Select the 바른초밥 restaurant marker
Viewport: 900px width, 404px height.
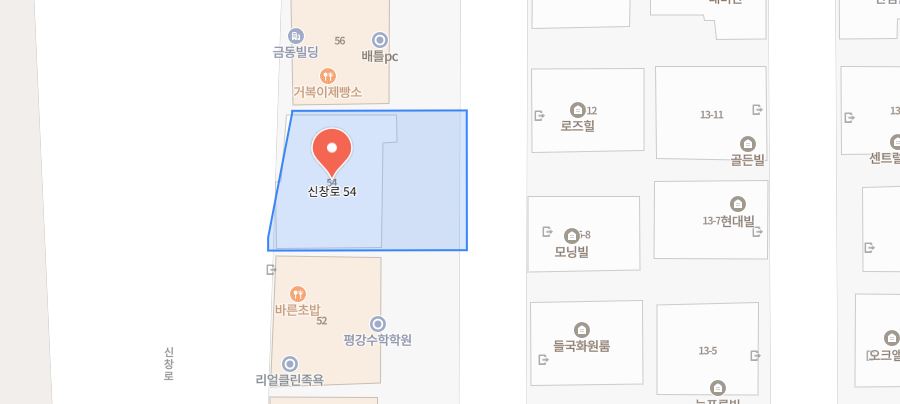click(x=297, y=294)
